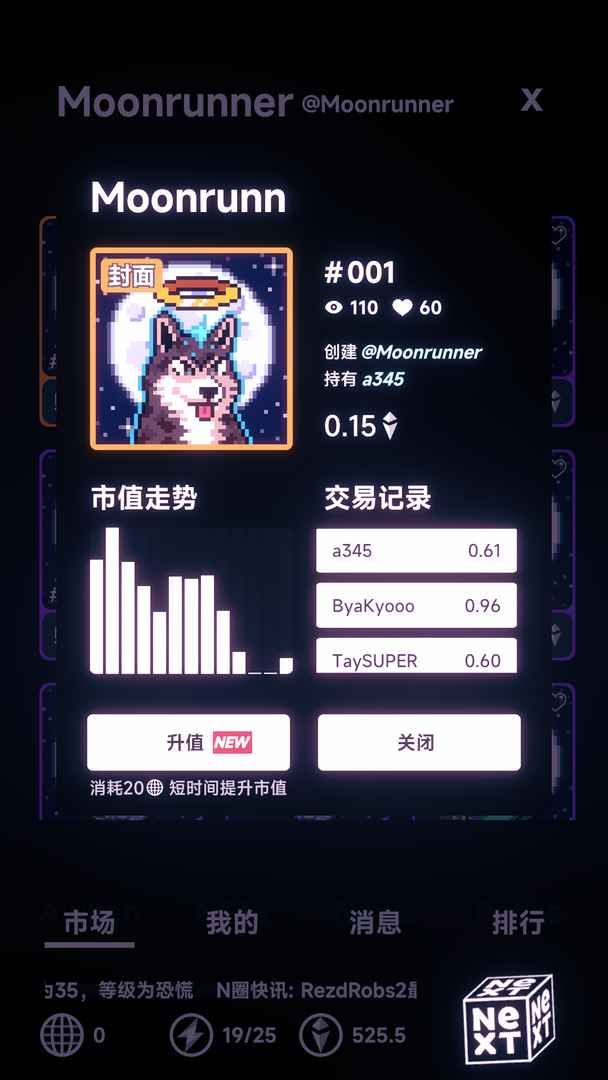Open the a345 transaction record
This screenshot has height=1080, width=608.
point(416,550)
